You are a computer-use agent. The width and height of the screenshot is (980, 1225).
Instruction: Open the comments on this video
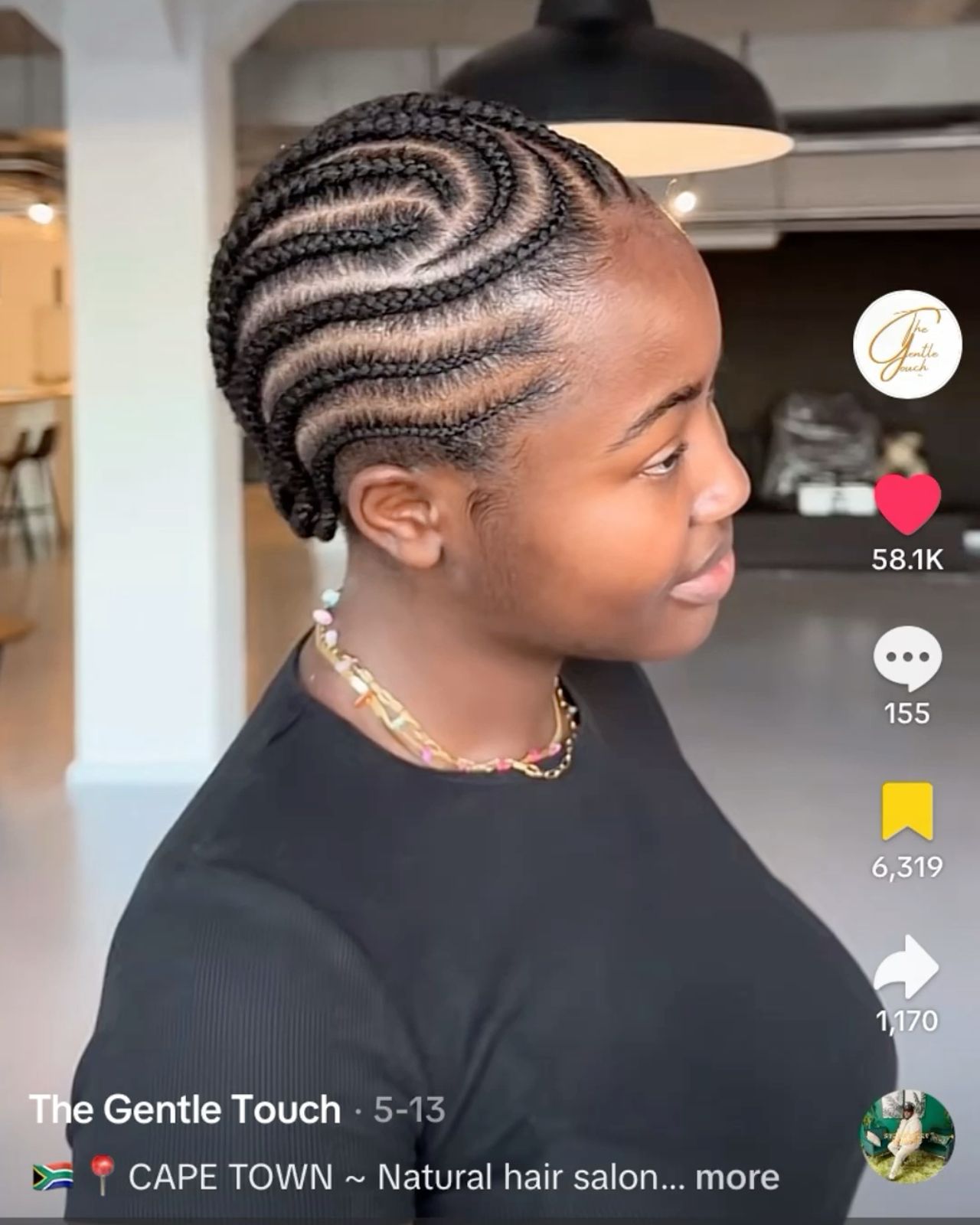point(907,658)
